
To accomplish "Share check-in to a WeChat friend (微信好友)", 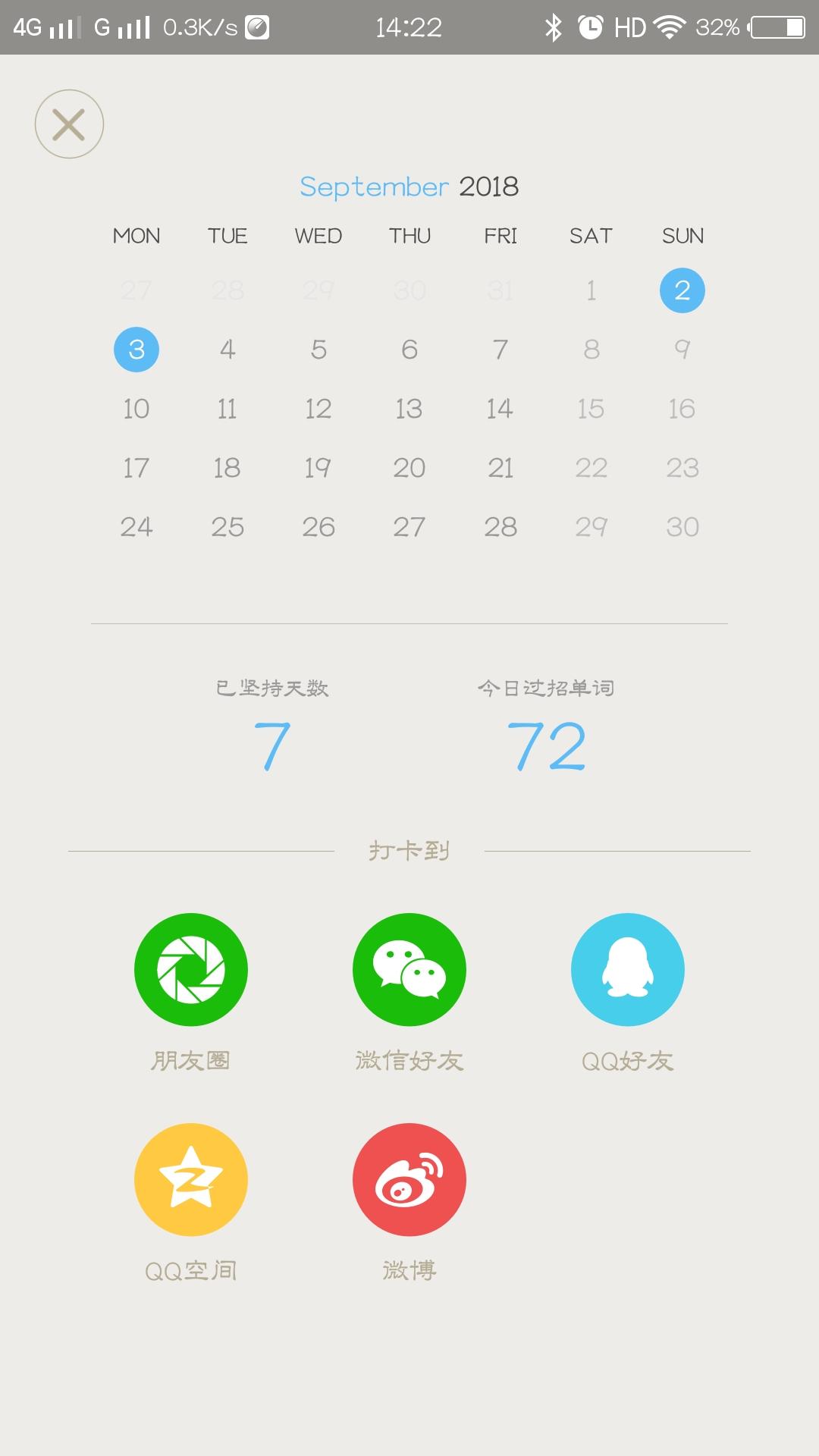I will point(409,970).
